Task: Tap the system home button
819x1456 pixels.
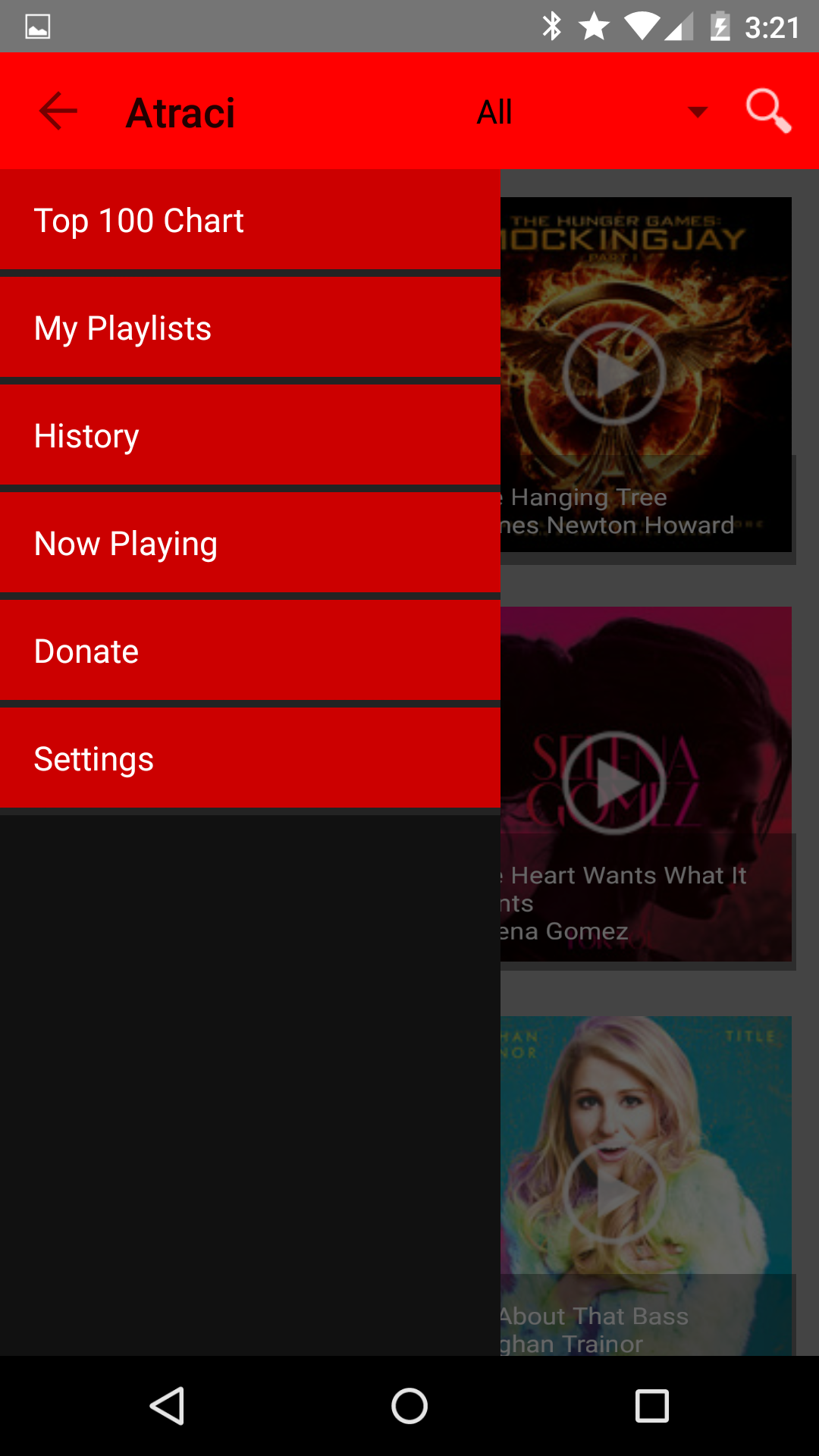Action: click(409, 1407)
